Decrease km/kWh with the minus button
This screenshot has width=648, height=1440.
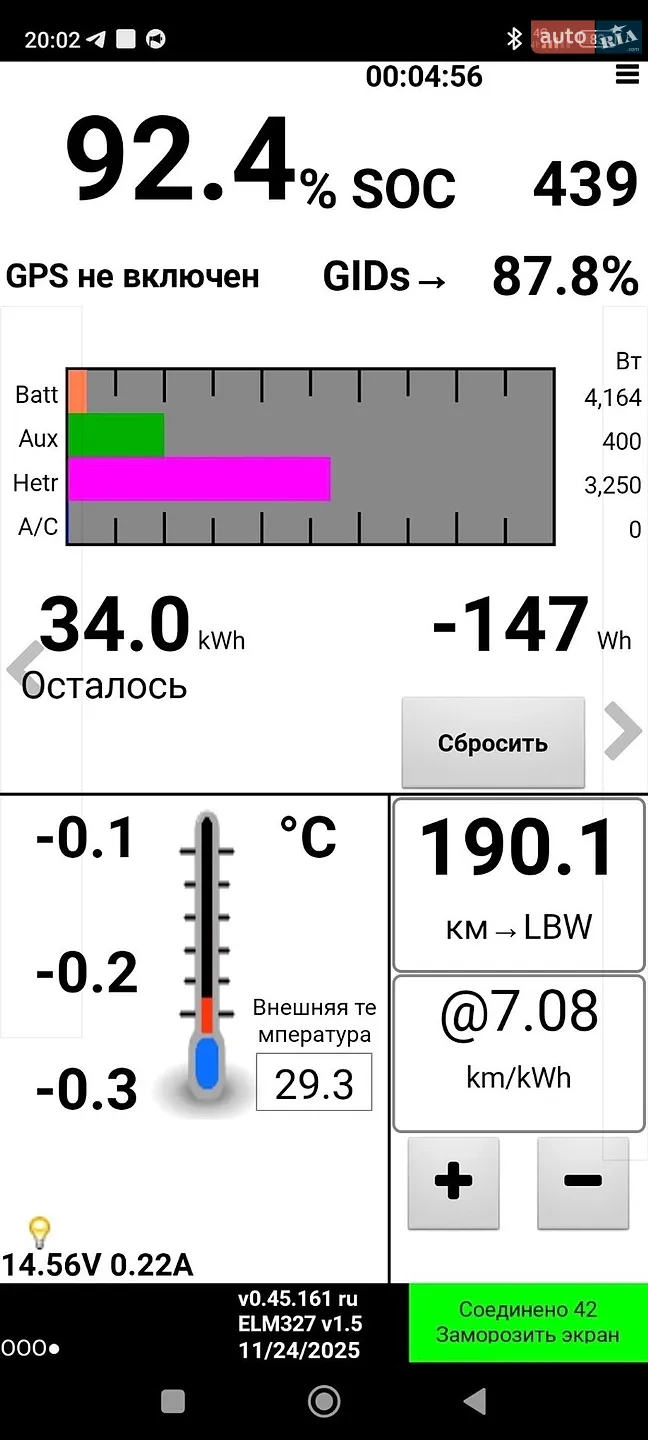[x=583, y=1182]
